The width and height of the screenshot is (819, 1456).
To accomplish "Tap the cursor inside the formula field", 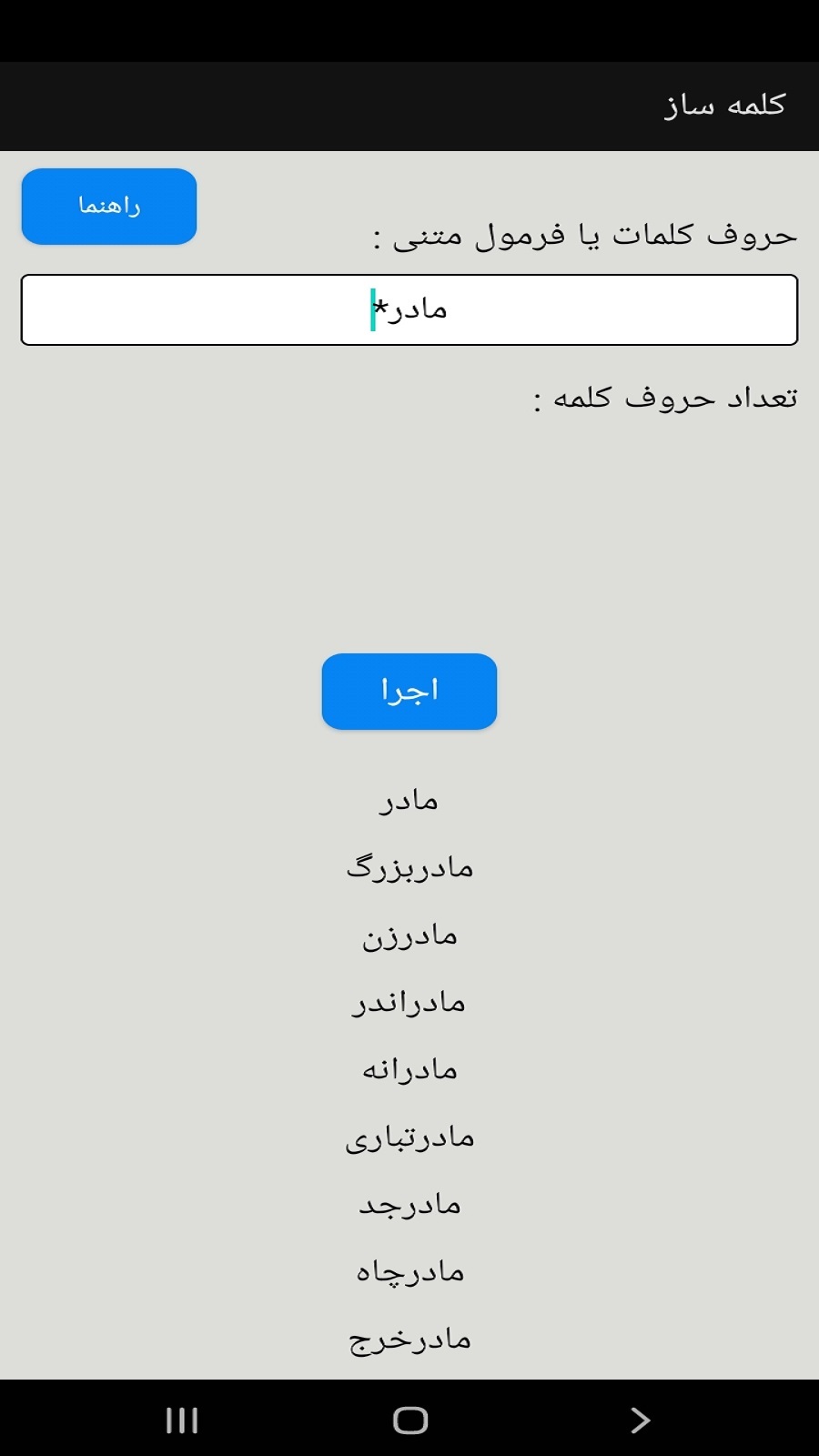I will click(373, 309).
